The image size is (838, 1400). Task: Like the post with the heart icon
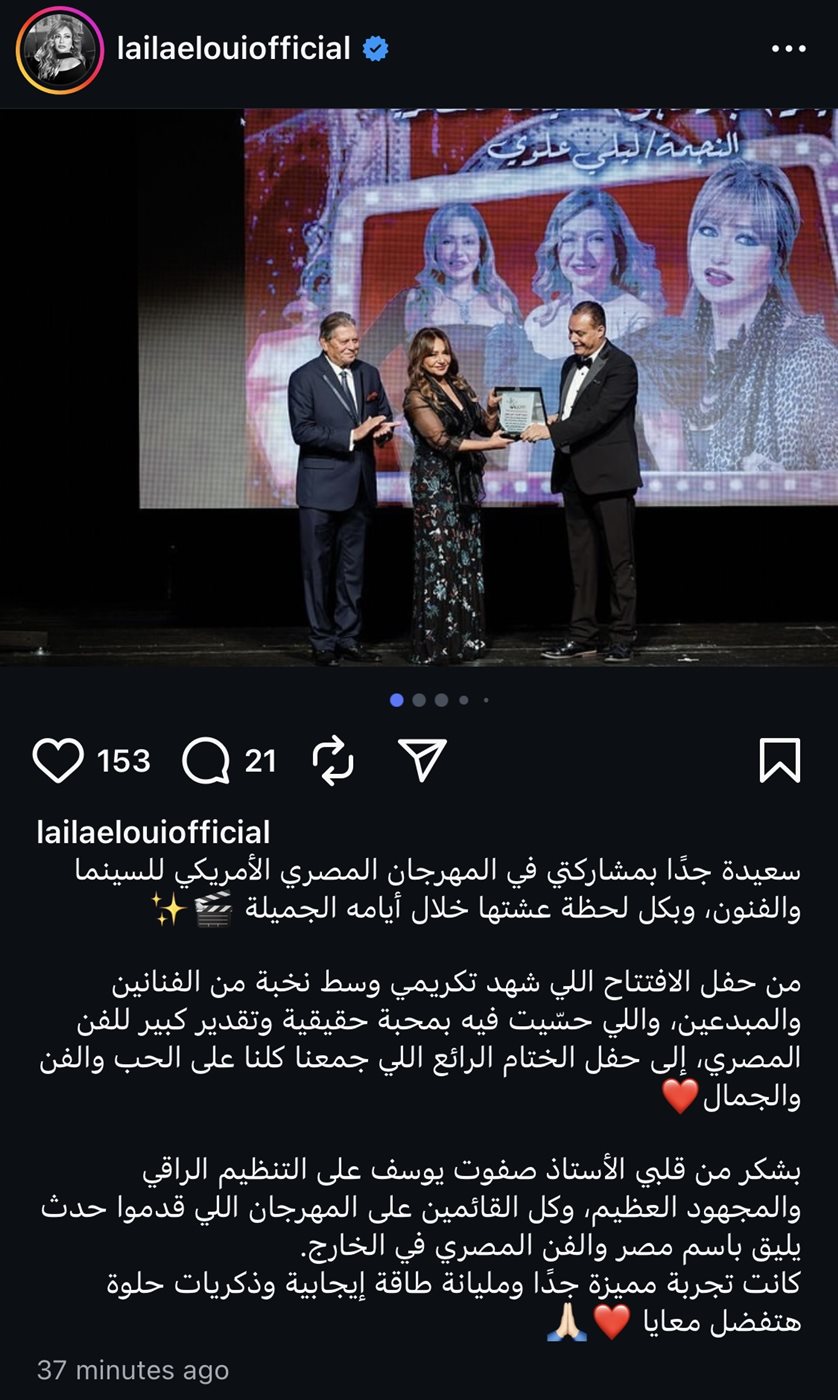click(x=58, y=761)
